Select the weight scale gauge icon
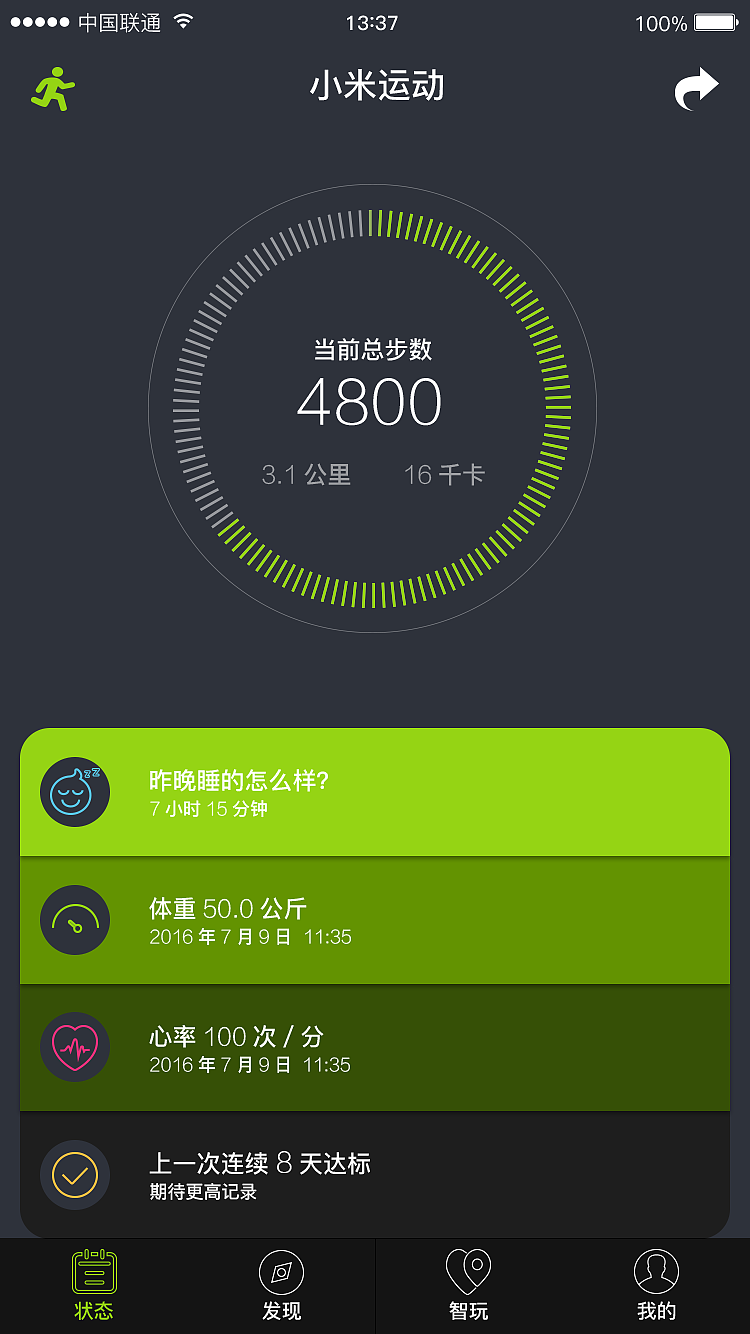Screen dimensions: 750x1334 click(74, 919)
